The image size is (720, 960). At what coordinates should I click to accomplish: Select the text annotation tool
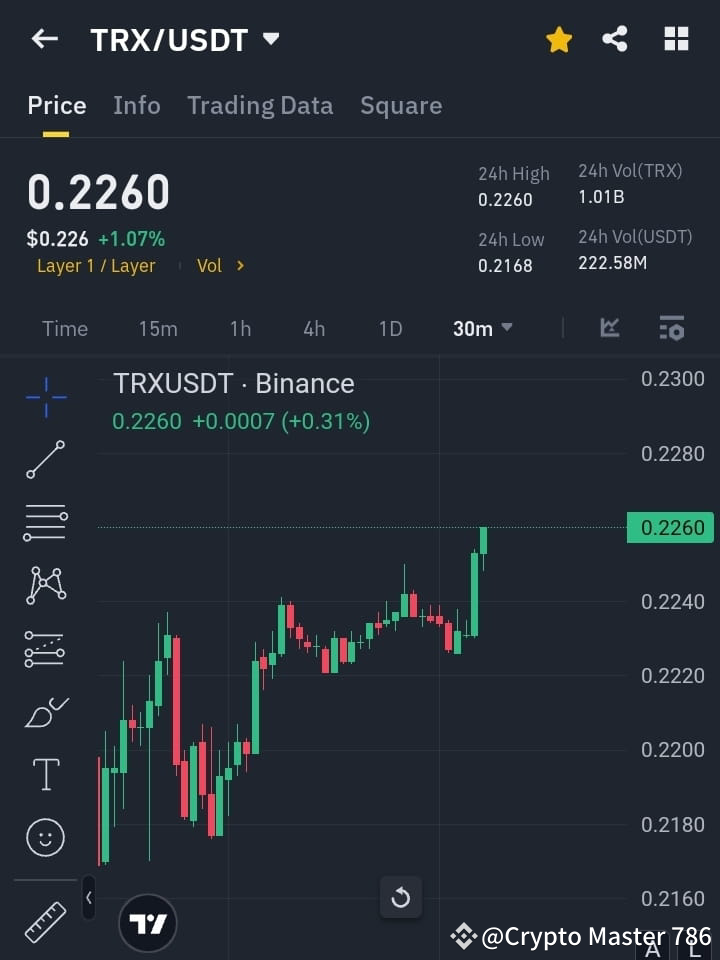click(44, 774)
